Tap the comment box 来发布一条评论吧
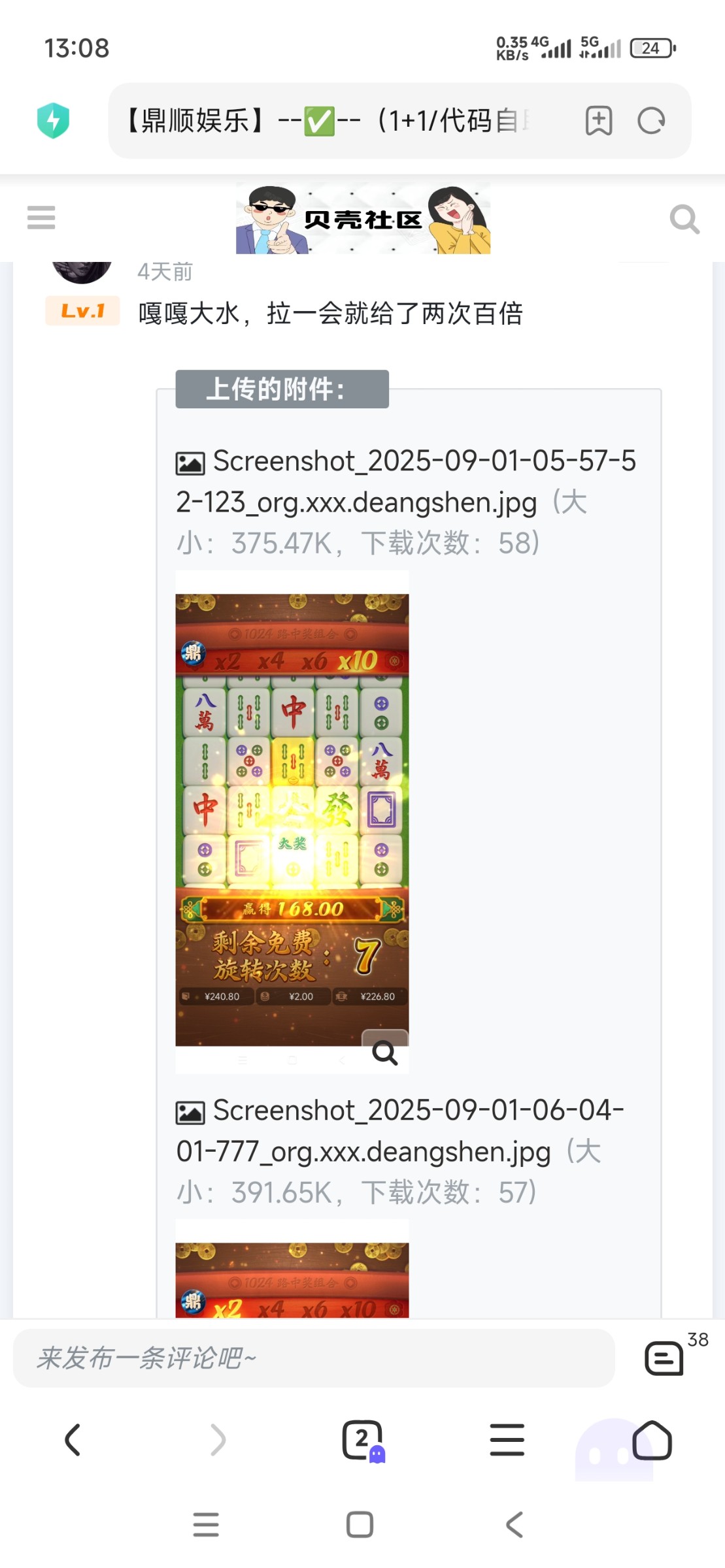This screenshot has width=725, height=1568. 314,1358
